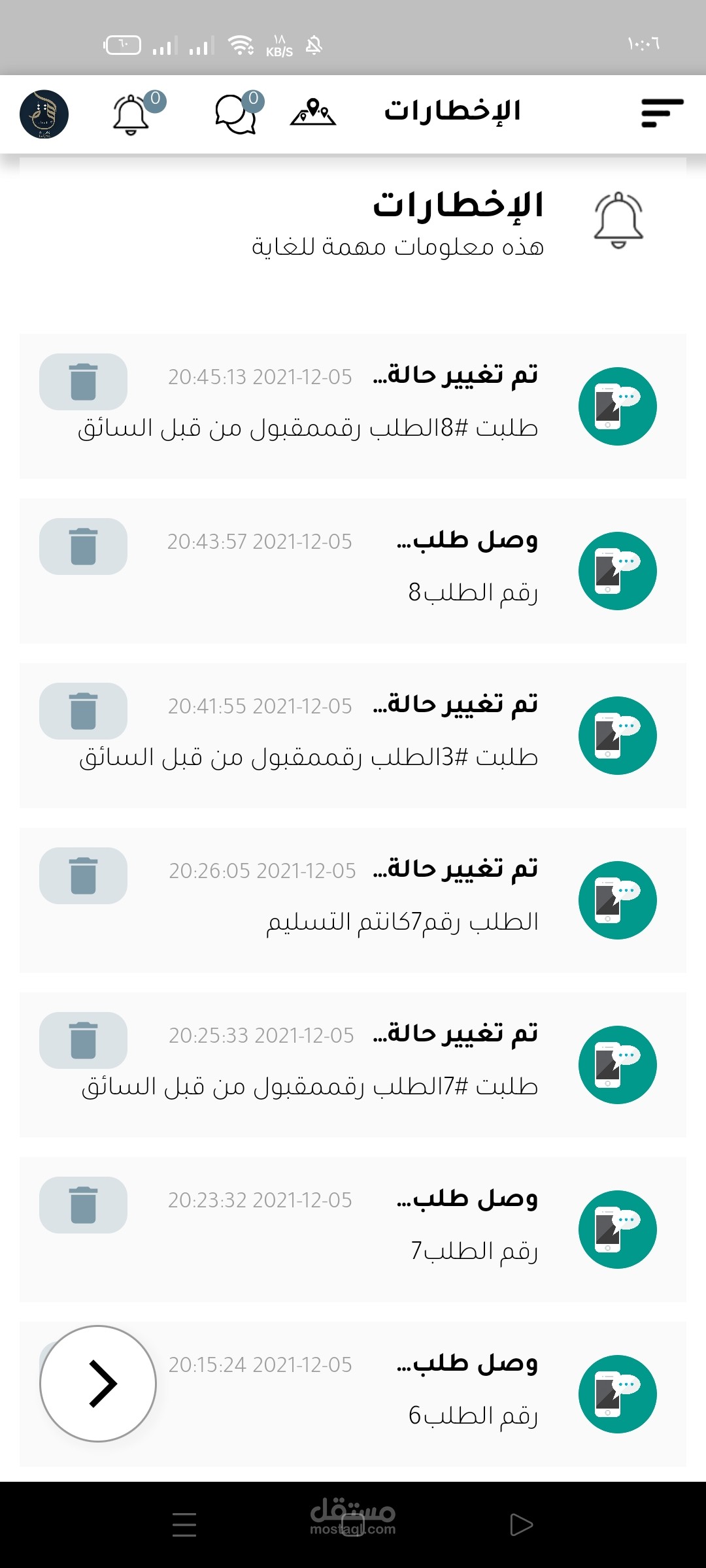The image size is (706, 1568).
Task: Delete the notification from 20:45:13
Action: [83, 382]
